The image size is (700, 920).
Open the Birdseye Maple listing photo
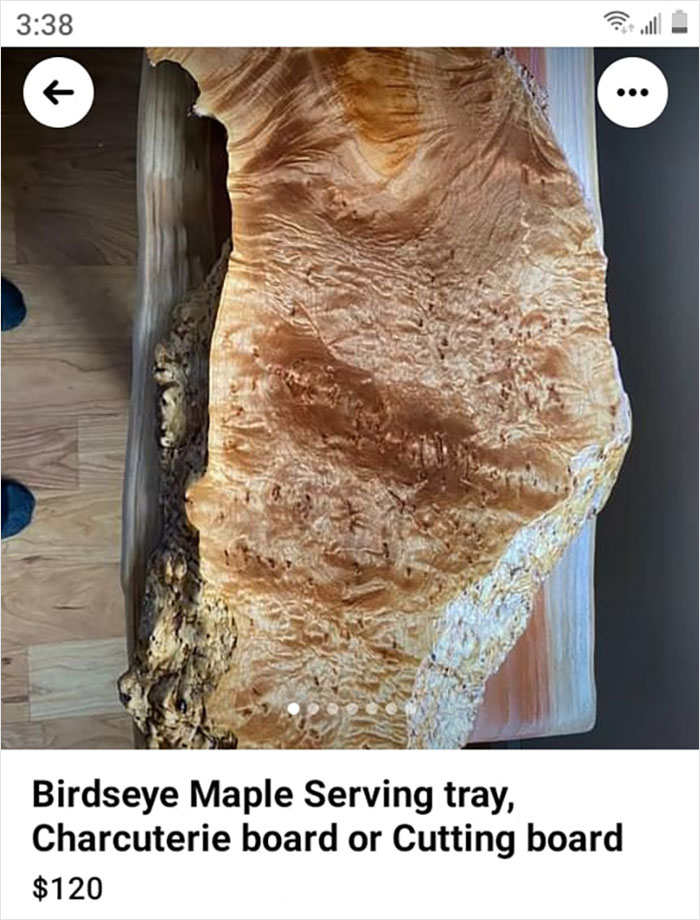[x=380, y=400]
